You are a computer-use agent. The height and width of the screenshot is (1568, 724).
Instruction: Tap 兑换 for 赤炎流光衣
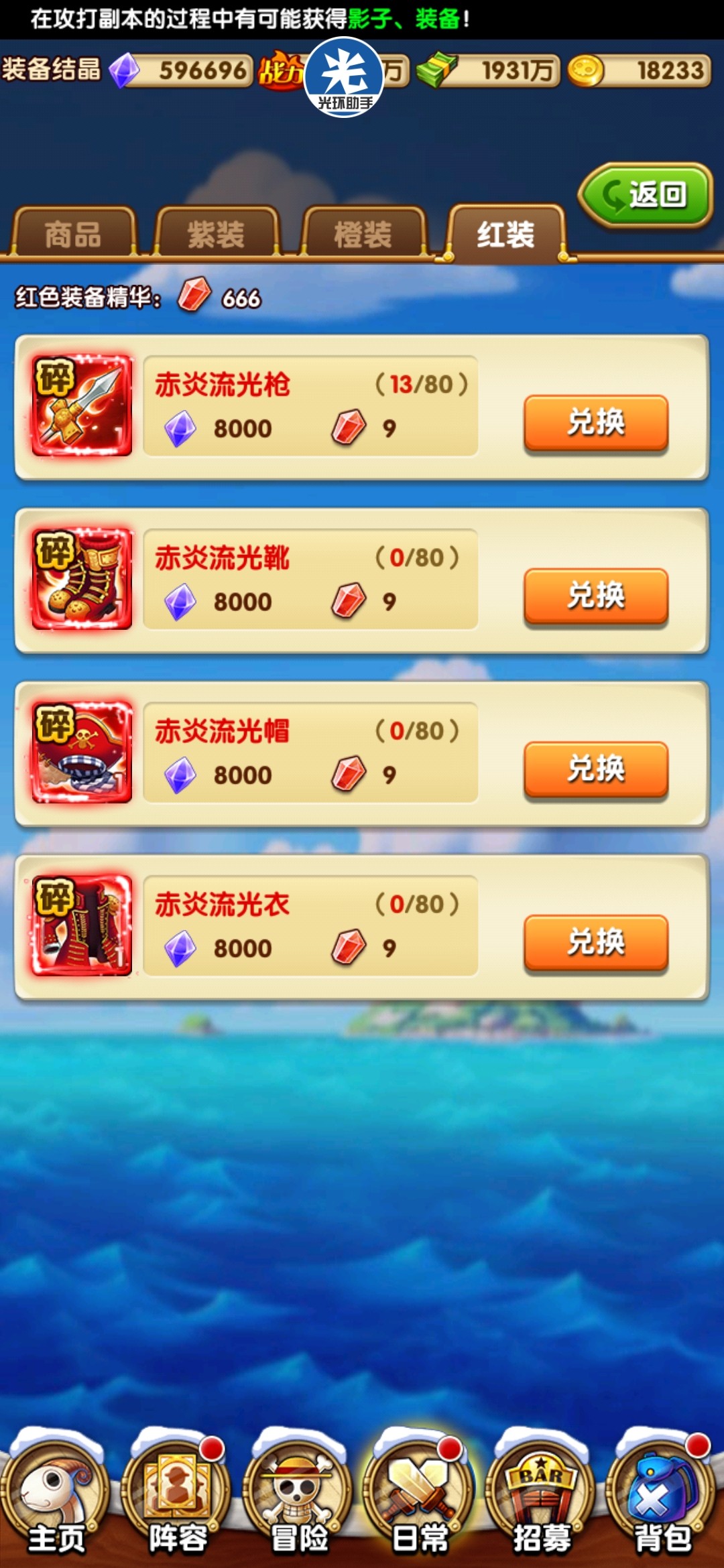[595, 942]
